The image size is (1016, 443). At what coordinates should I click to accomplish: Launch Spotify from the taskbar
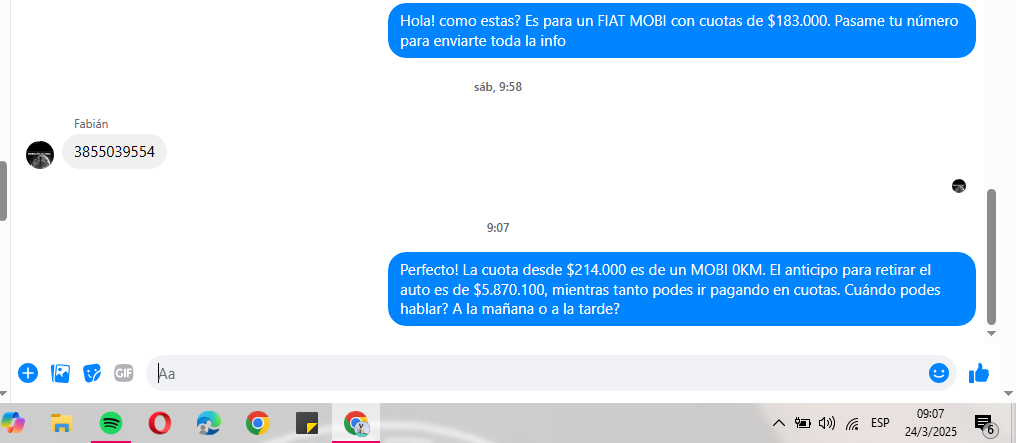click(x=110, y=423)
